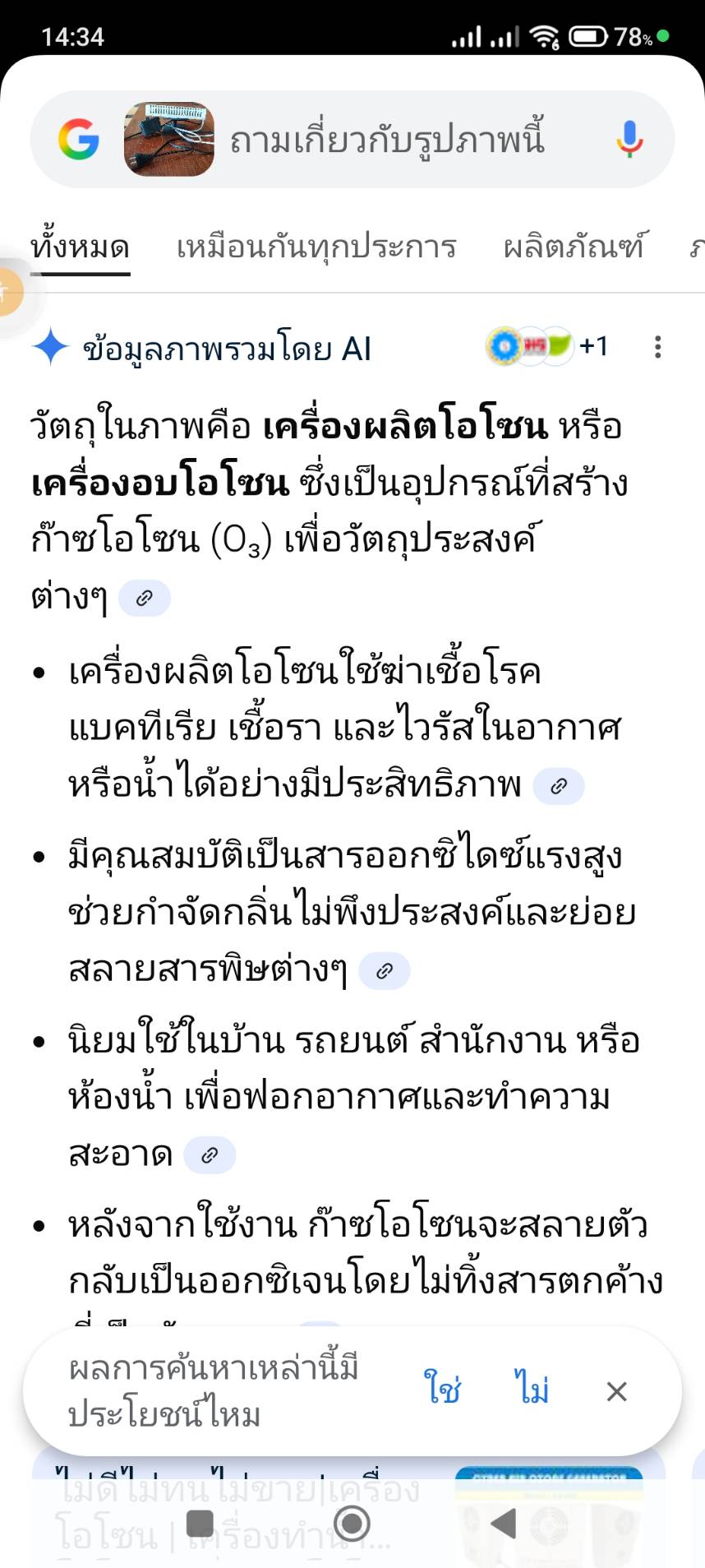Screen dimensions: 705x1568
Task: Select the 'ทั้งหมด' tab
Action: (x=80, y=247)
